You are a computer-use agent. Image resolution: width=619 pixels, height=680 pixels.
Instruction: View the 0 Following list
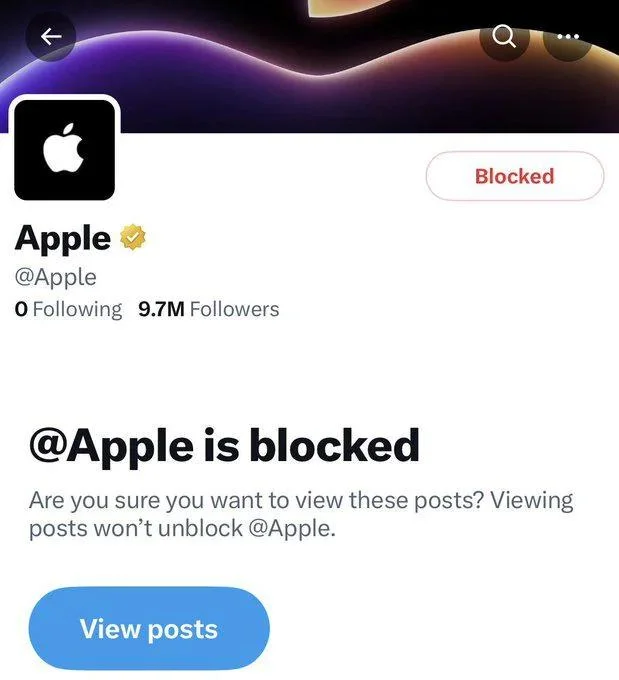click(68, 309)
